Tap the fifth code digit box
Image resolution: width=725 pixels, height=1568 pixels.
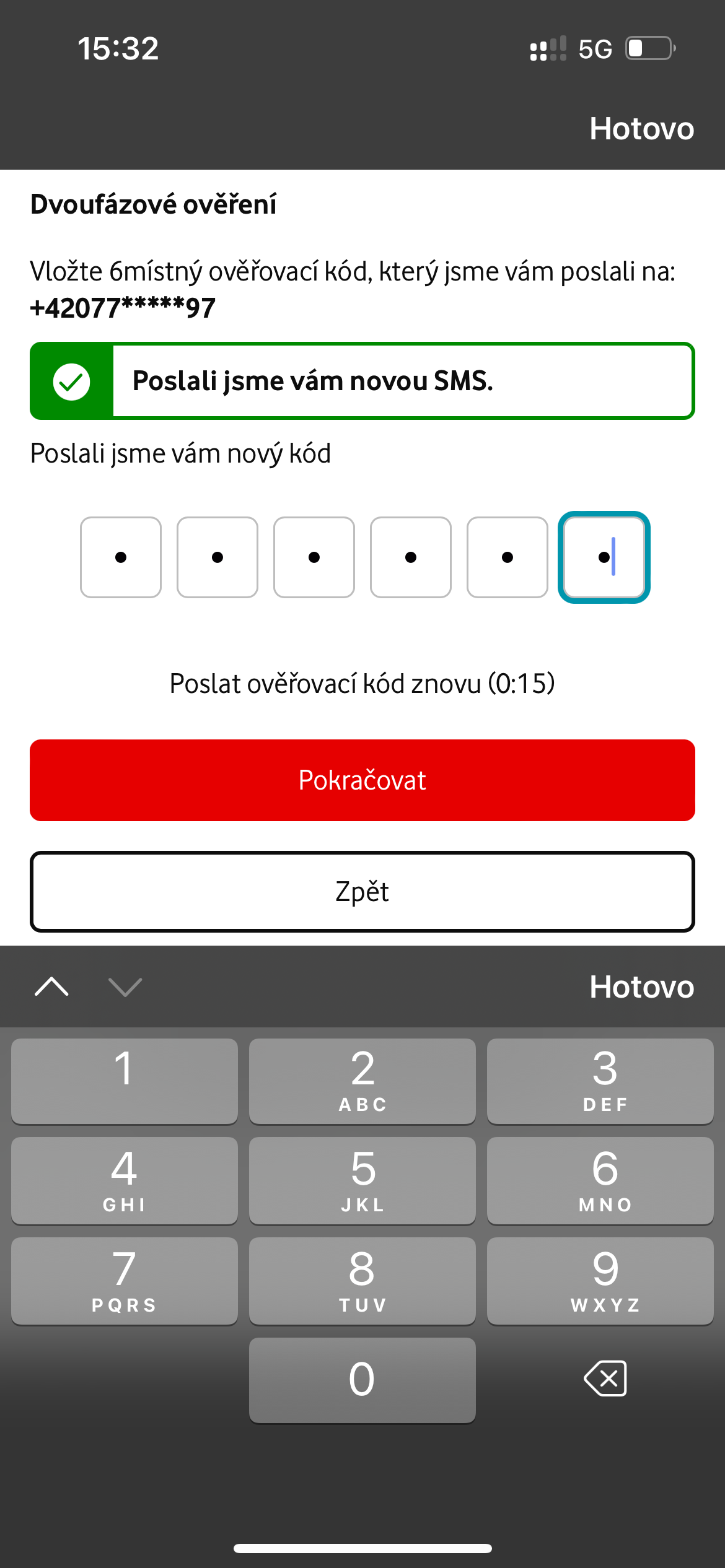click(x=507, y=557)
